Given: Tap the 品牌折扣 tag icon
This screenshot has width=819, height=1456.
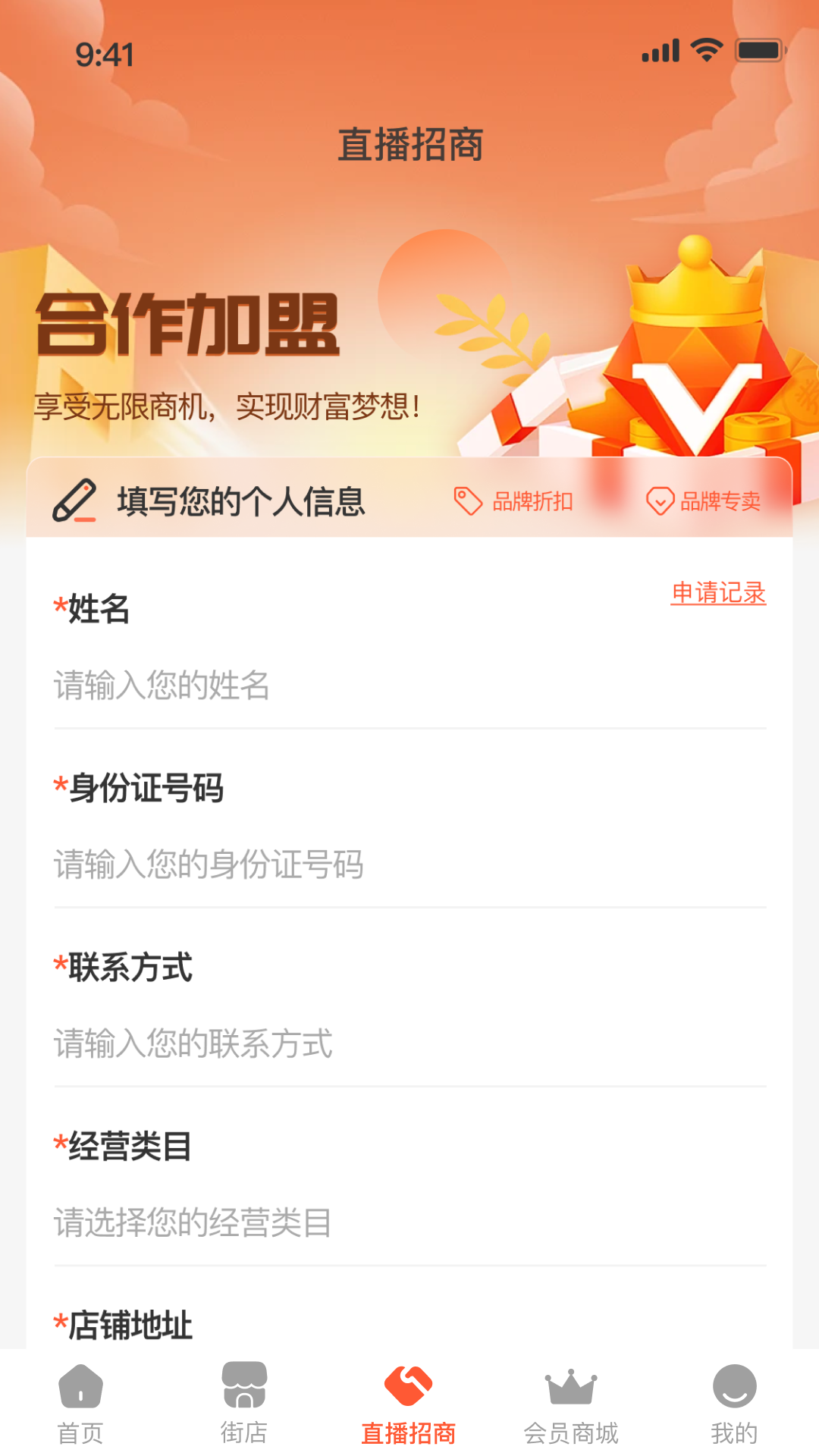Looking at the screenshot, I should point(466,500).
